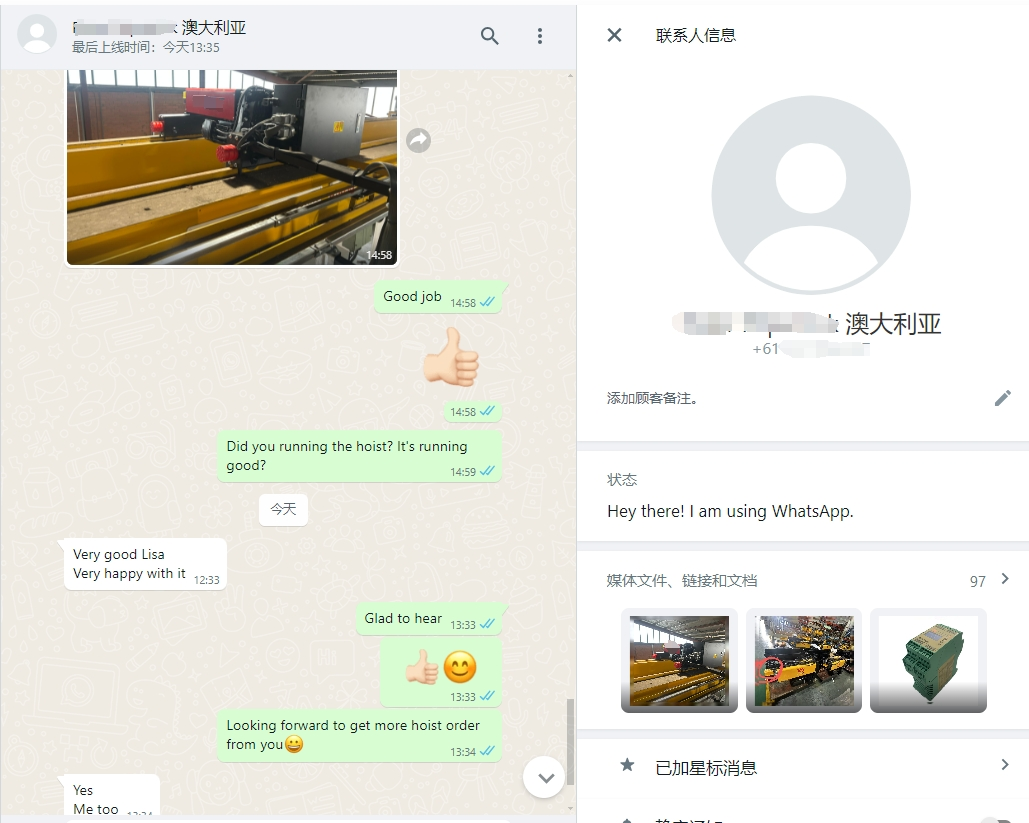The width and height of the screenshot is (1029, 823).
Task: Open the yellow crane media thumbnail
Action: coord(679,660)
